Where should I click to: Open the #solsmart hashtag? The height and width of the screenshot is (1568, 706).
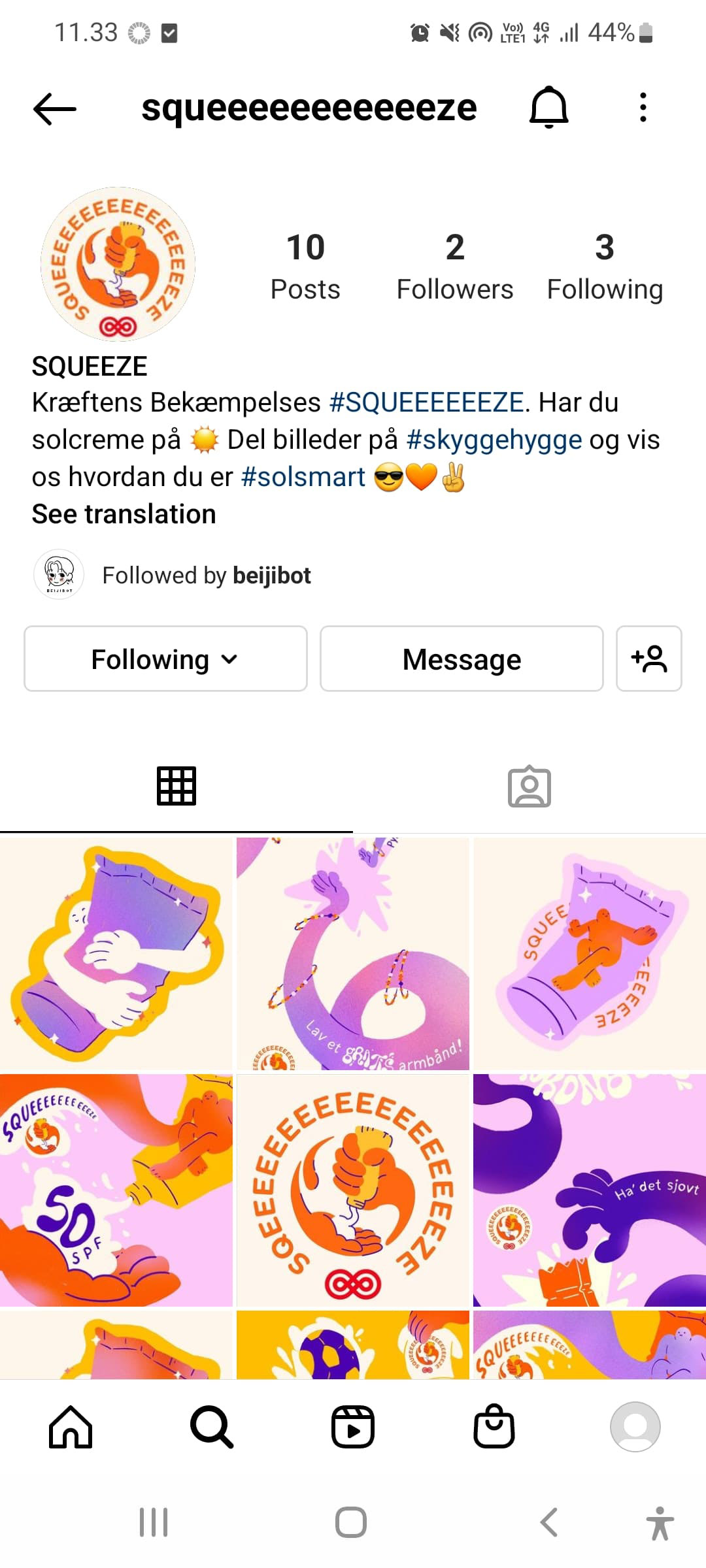303,477
